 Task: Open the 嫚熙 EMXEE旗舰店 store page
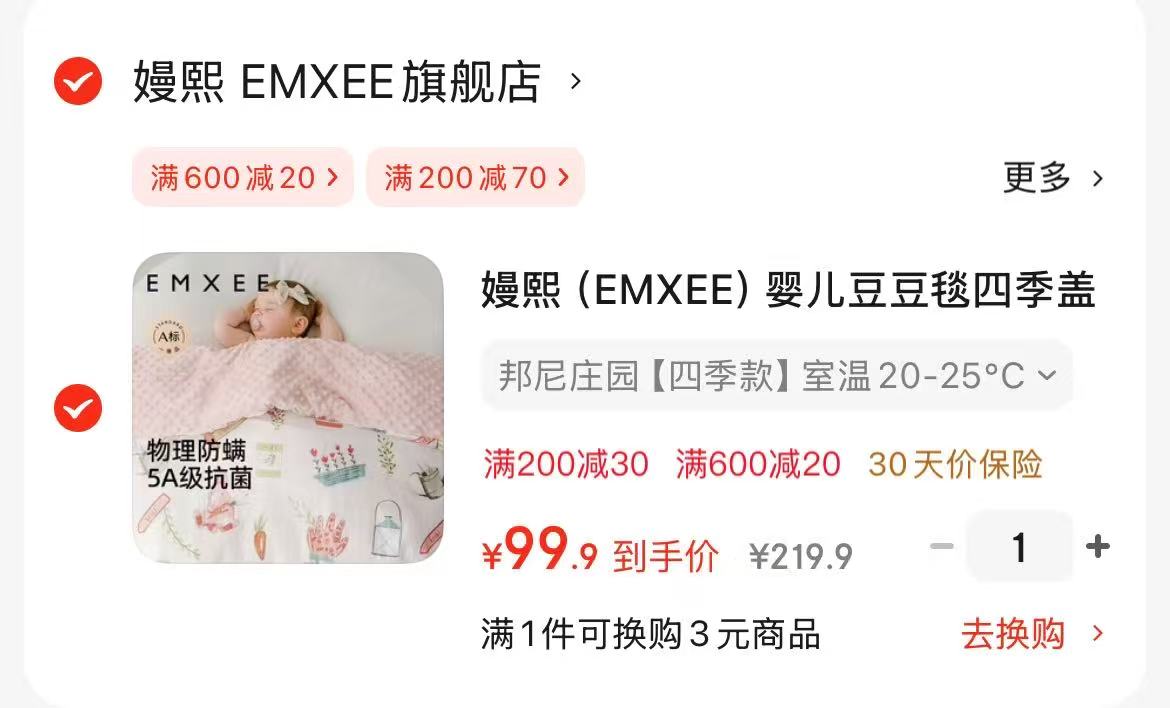[x=338, y=82]
